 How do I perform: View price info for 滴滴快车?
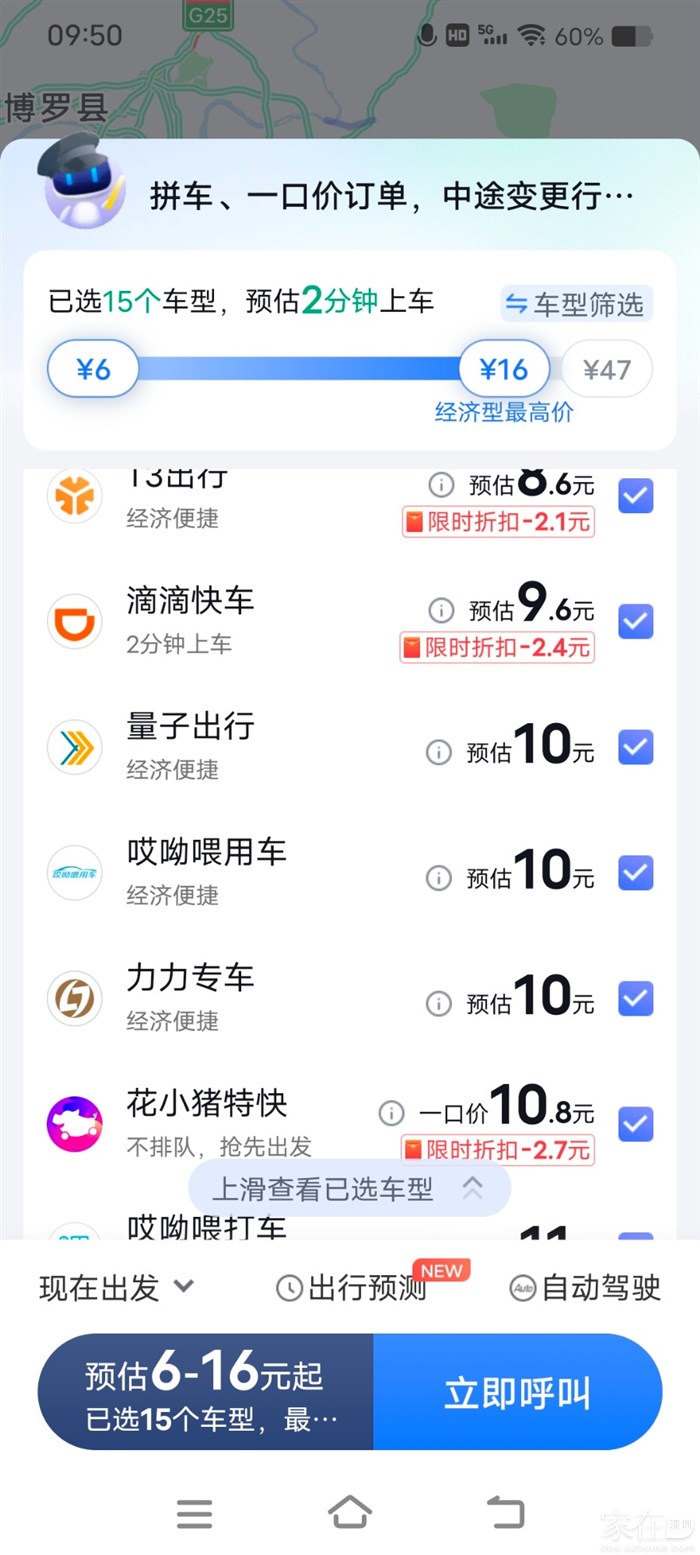coord(441,610)
